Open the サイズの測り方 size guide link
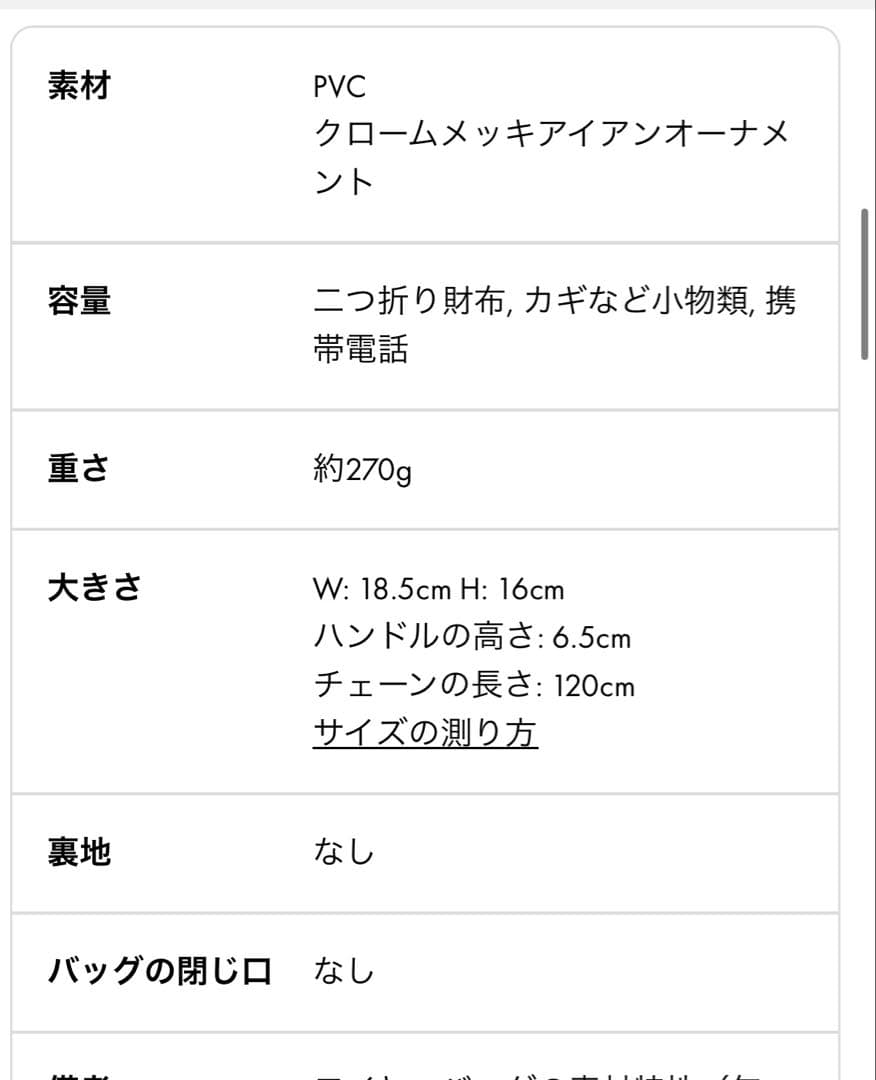The width and height of the screenshot is (876, 1080). [425, 733]
